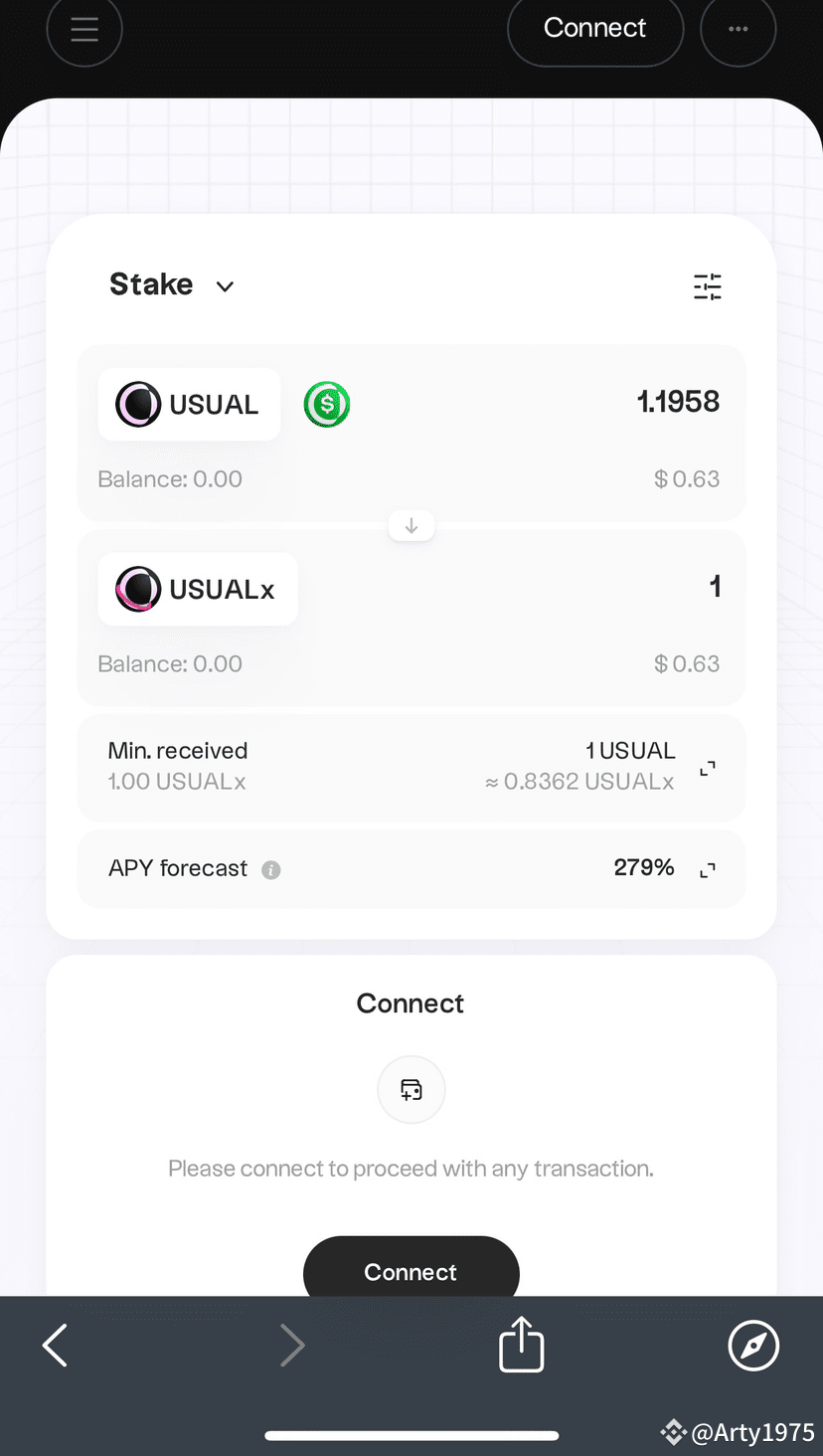Expand the Min. received details

click(708, 768)
